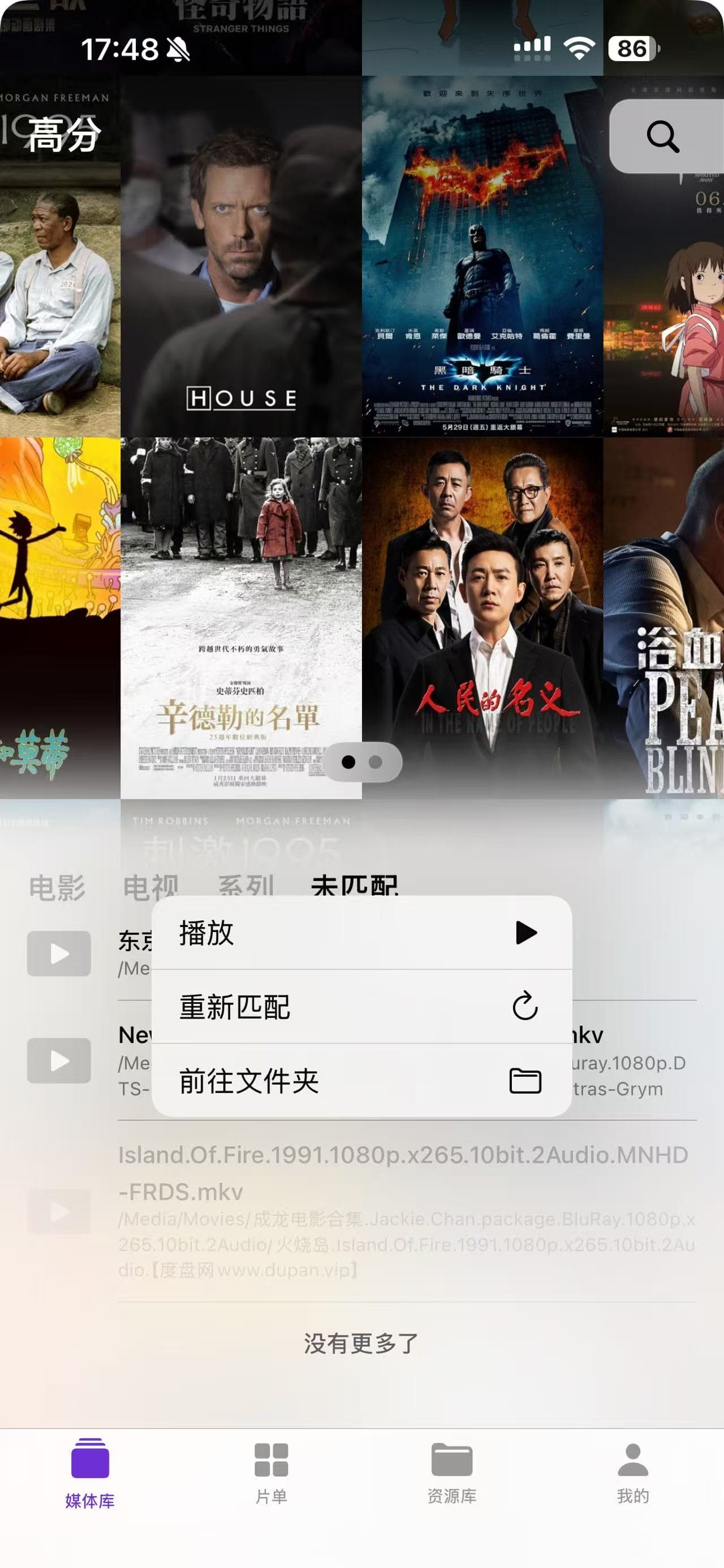Tap the banner page indicator dots
724x1568 pixels.
(363, 762)
